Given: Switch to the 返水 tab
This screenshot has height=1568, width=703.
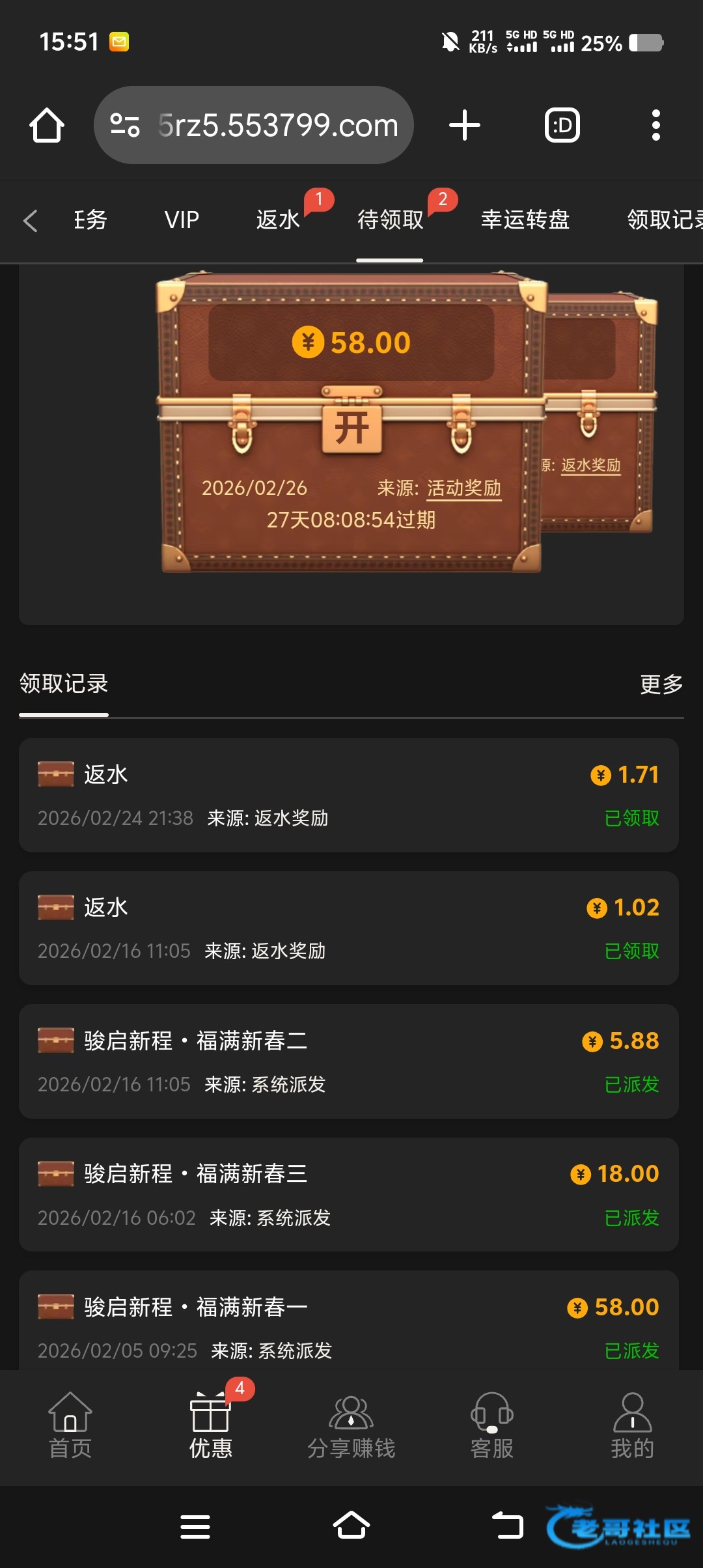Looking at the screenshot, I should pos(278,219).
